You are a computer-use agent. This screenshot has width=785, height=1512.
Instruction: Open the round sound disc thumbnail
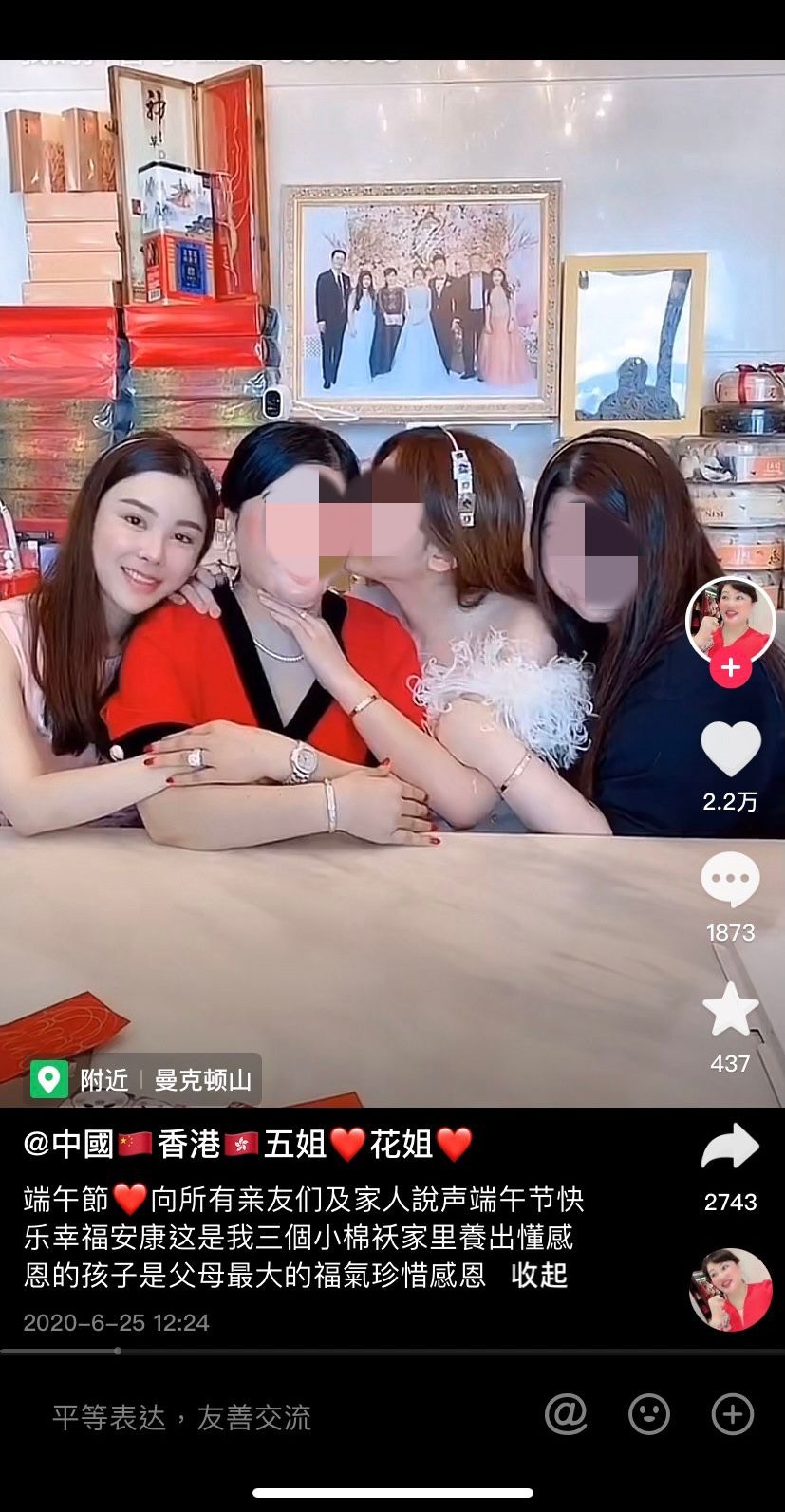[730, 1289]
